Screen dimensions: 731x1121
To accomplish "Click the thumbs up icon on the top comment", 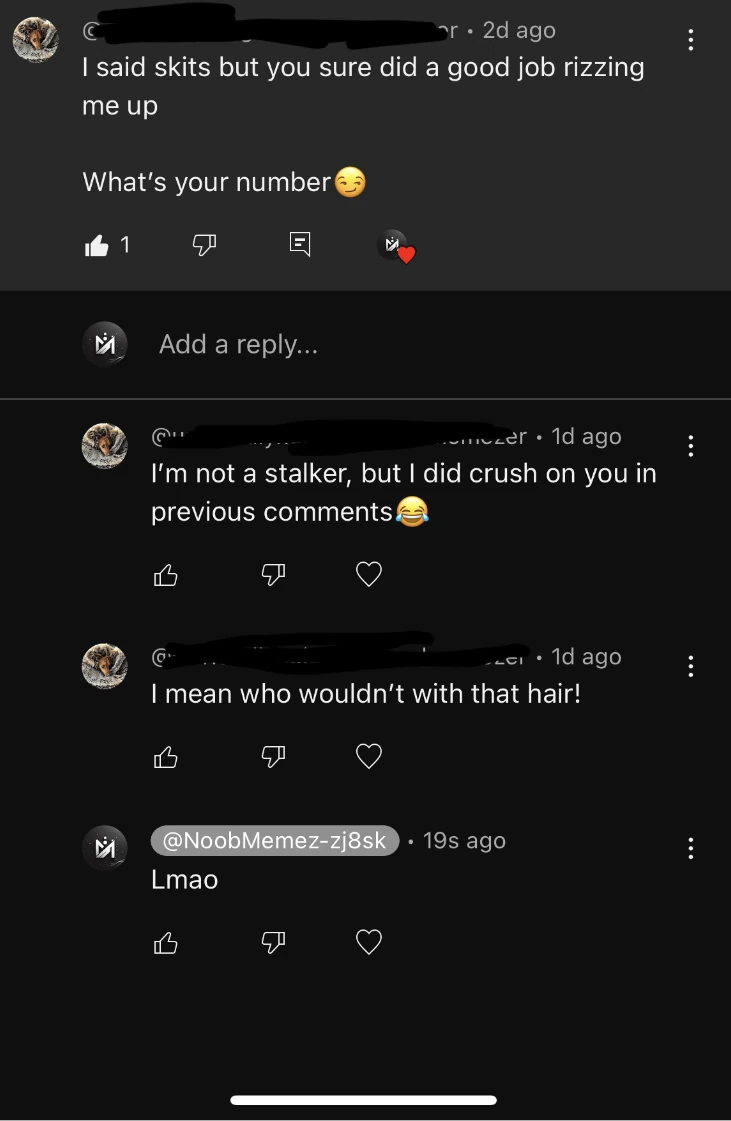I will coord(97,244).
